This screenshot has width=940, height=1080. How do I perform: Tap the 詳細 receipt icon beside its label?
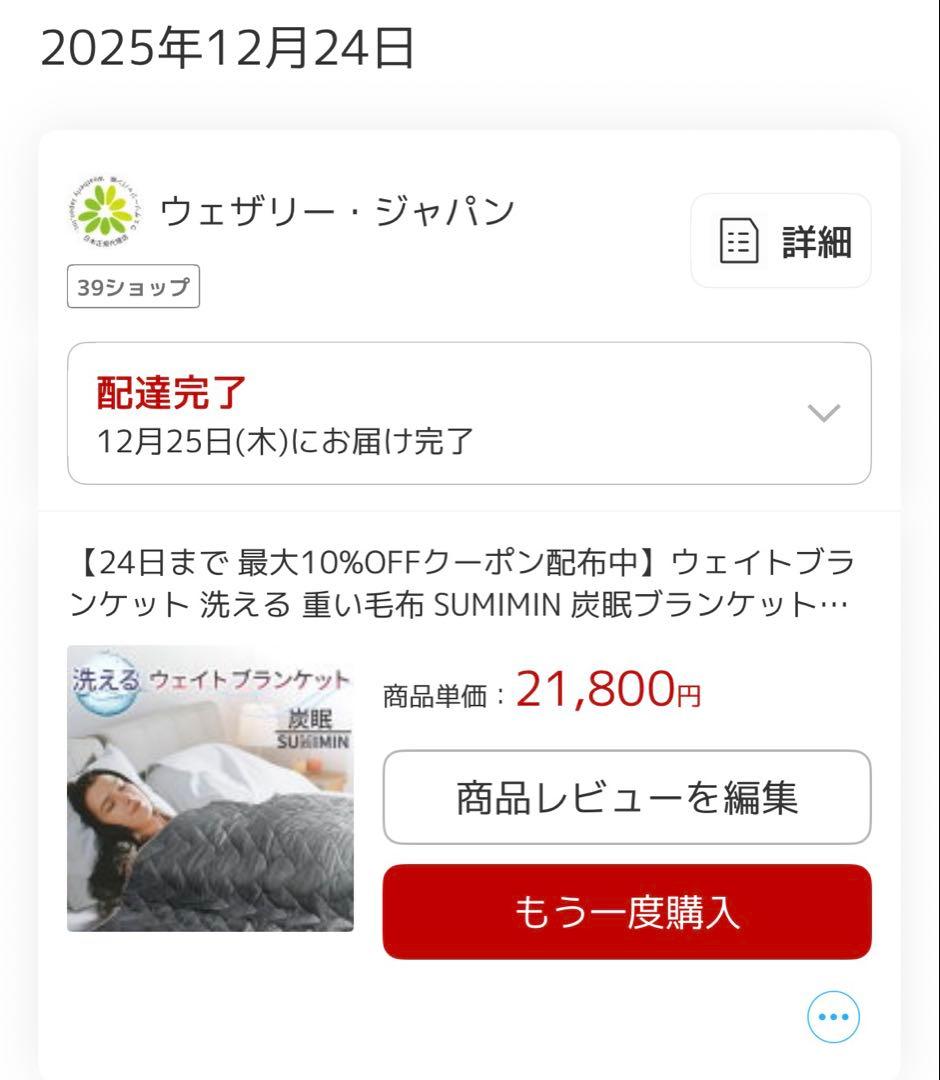coord(739,241)
